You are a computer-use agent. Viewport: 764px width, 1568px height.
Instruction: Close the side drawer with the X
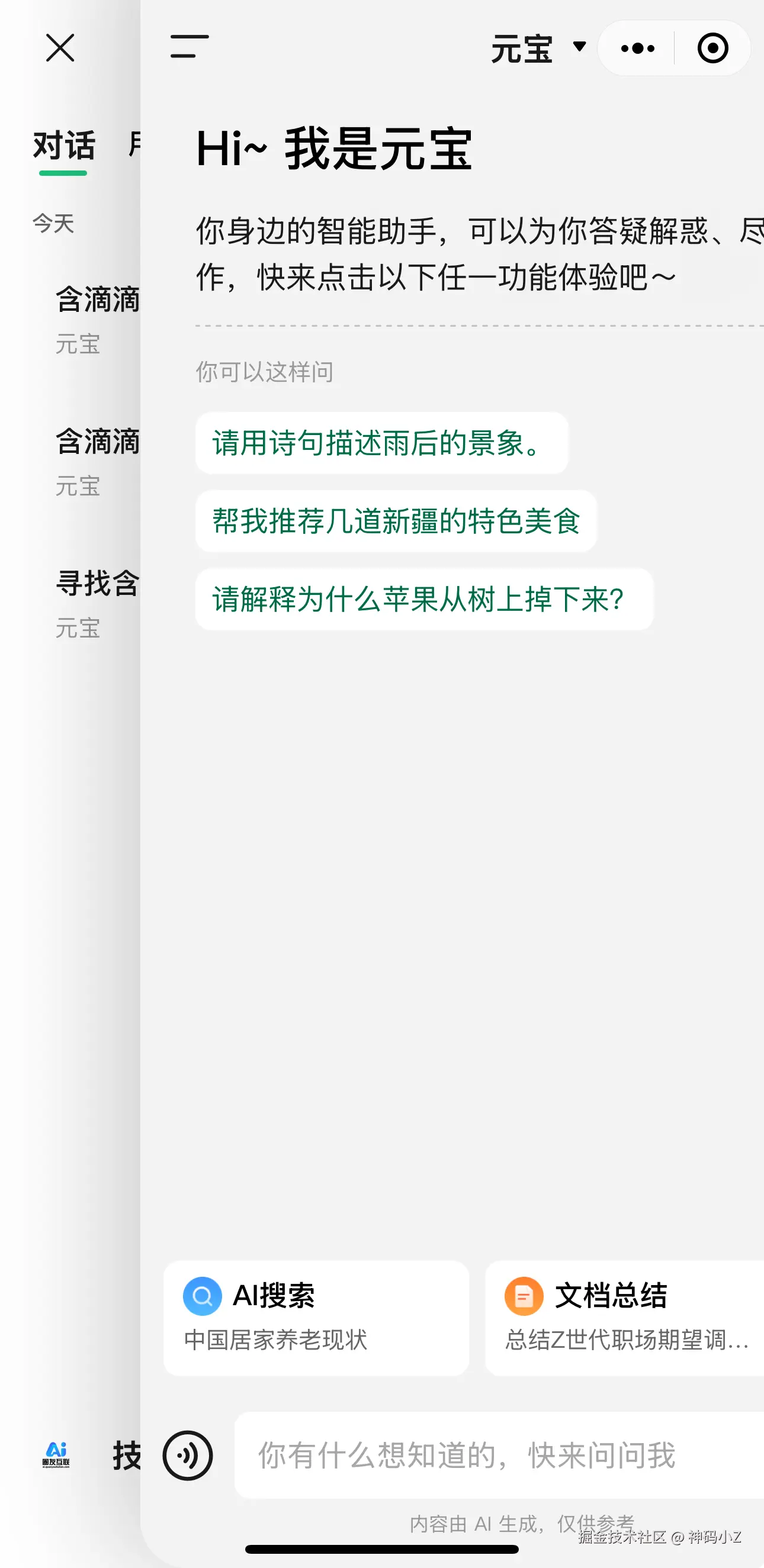[x=60, y=48]
